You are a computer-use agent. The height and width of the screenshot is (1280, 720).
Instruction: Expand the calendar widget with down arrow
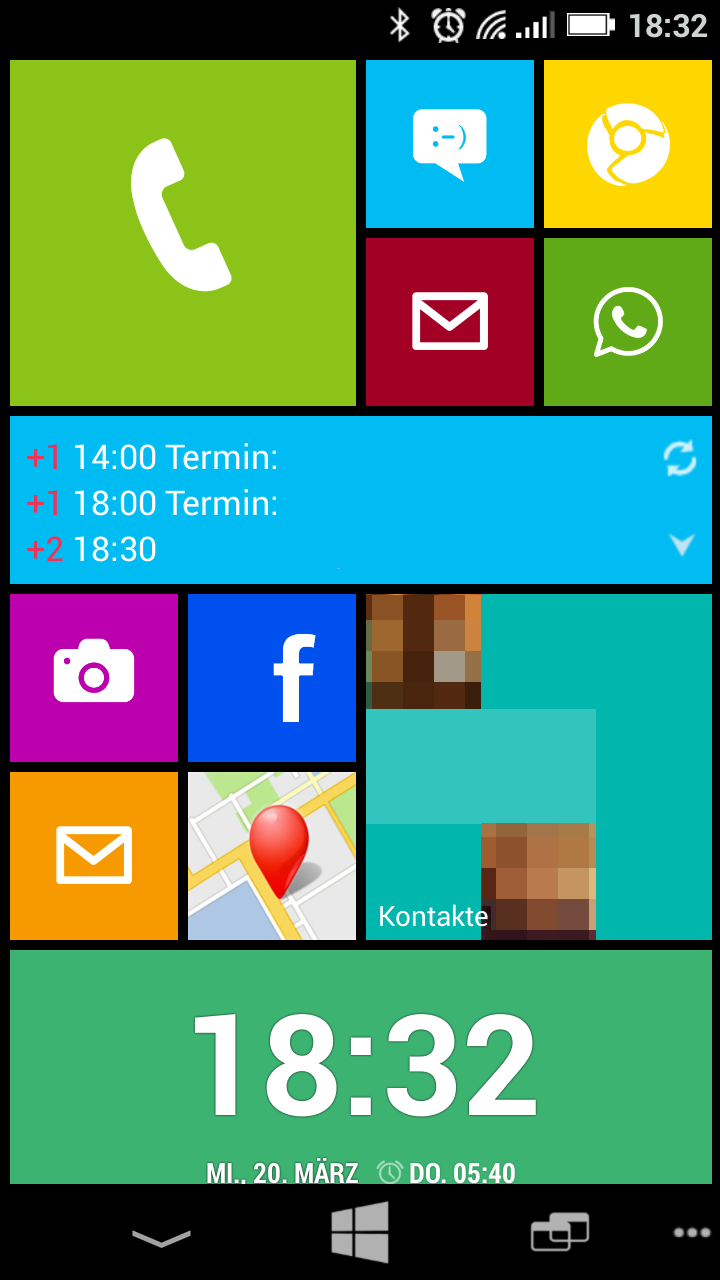point(681,544)
